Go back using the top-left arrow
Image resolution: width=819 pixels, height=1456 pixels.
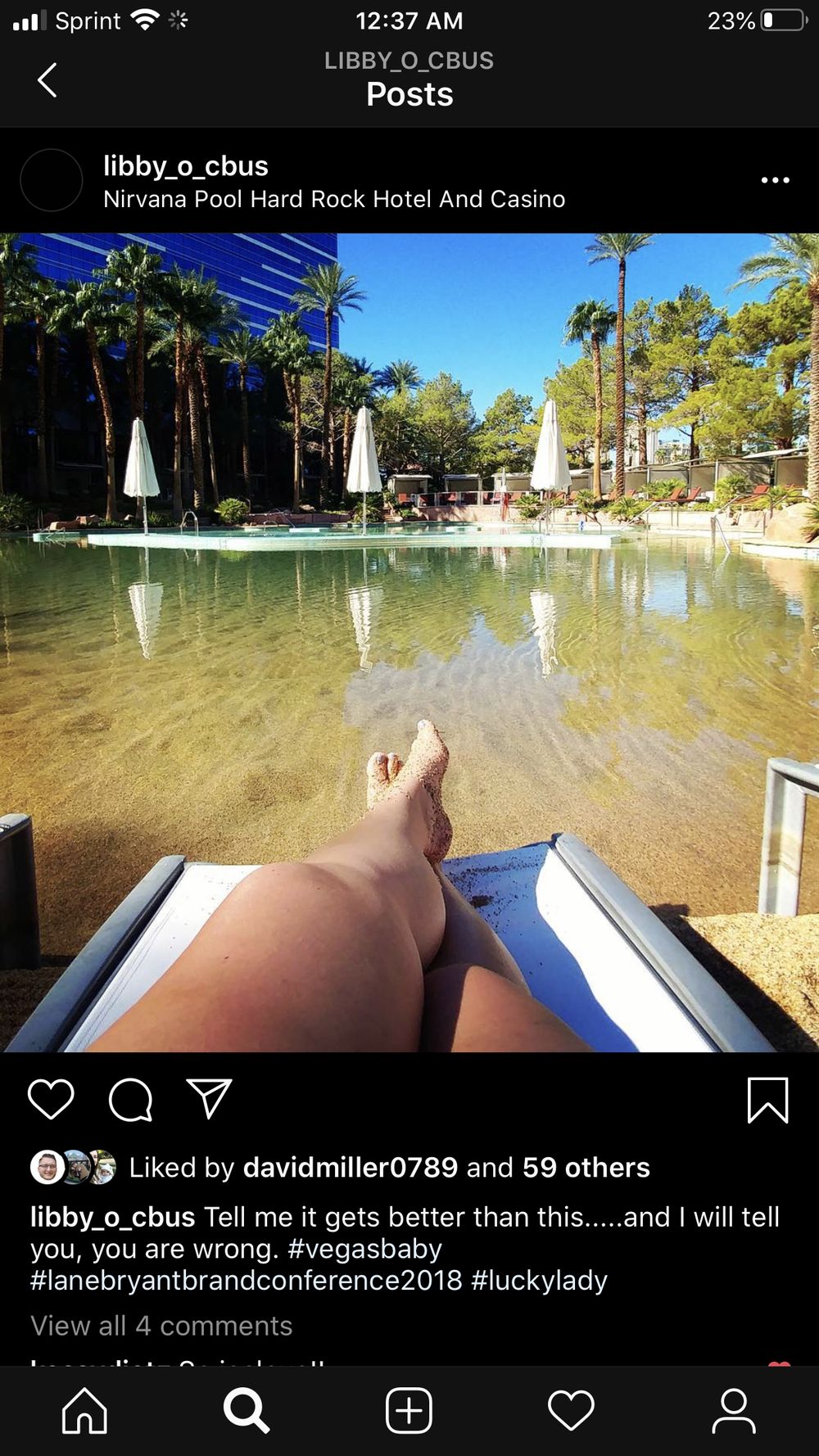click(48, 80)
